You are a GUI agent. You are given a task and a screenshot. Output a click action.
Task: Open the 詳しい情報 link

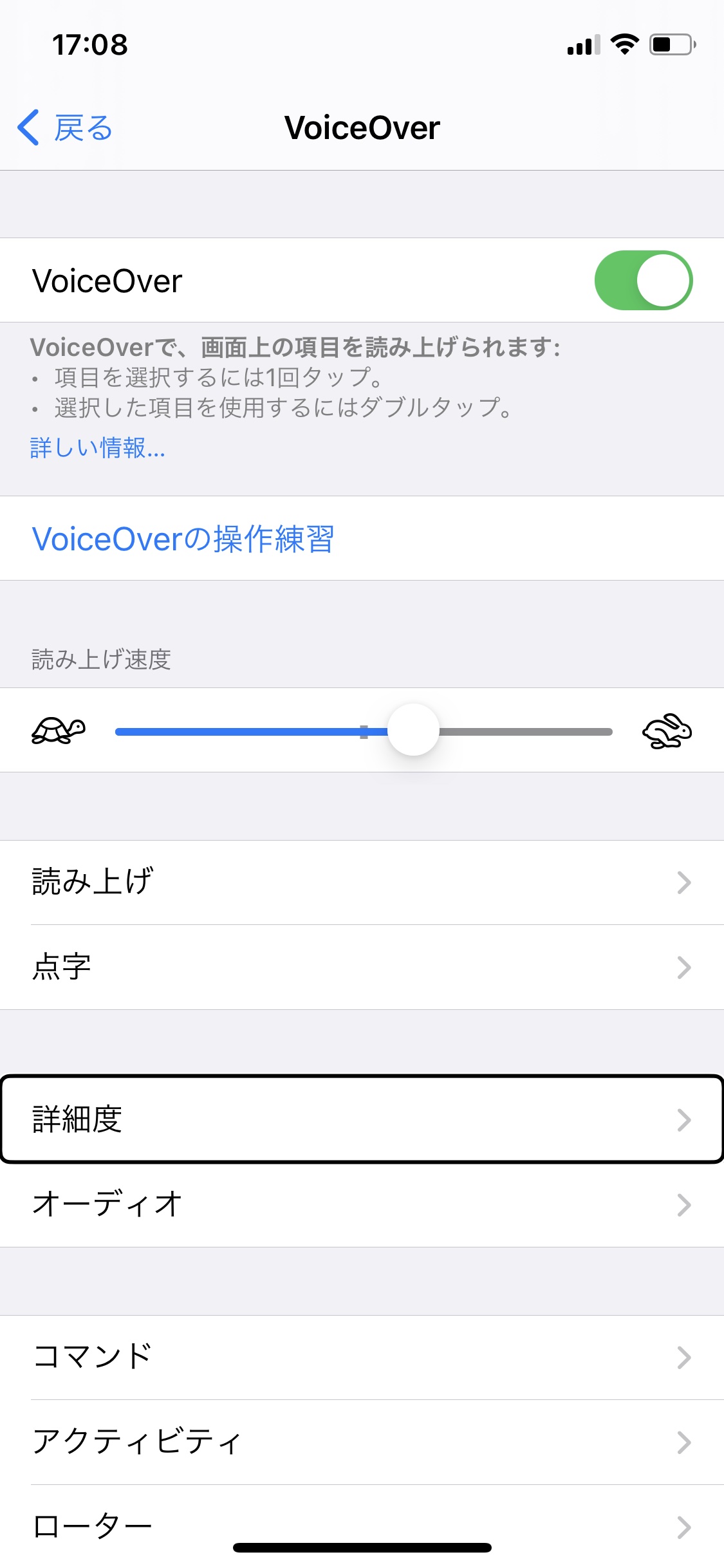98,447
